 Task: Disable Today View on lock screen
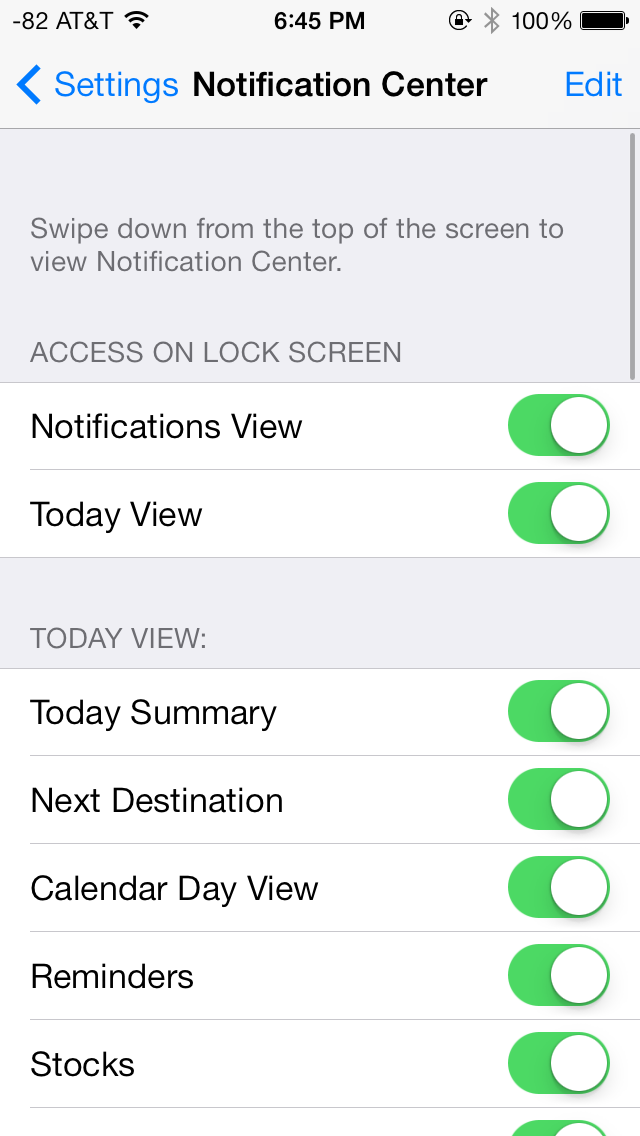tap(559, 513)
